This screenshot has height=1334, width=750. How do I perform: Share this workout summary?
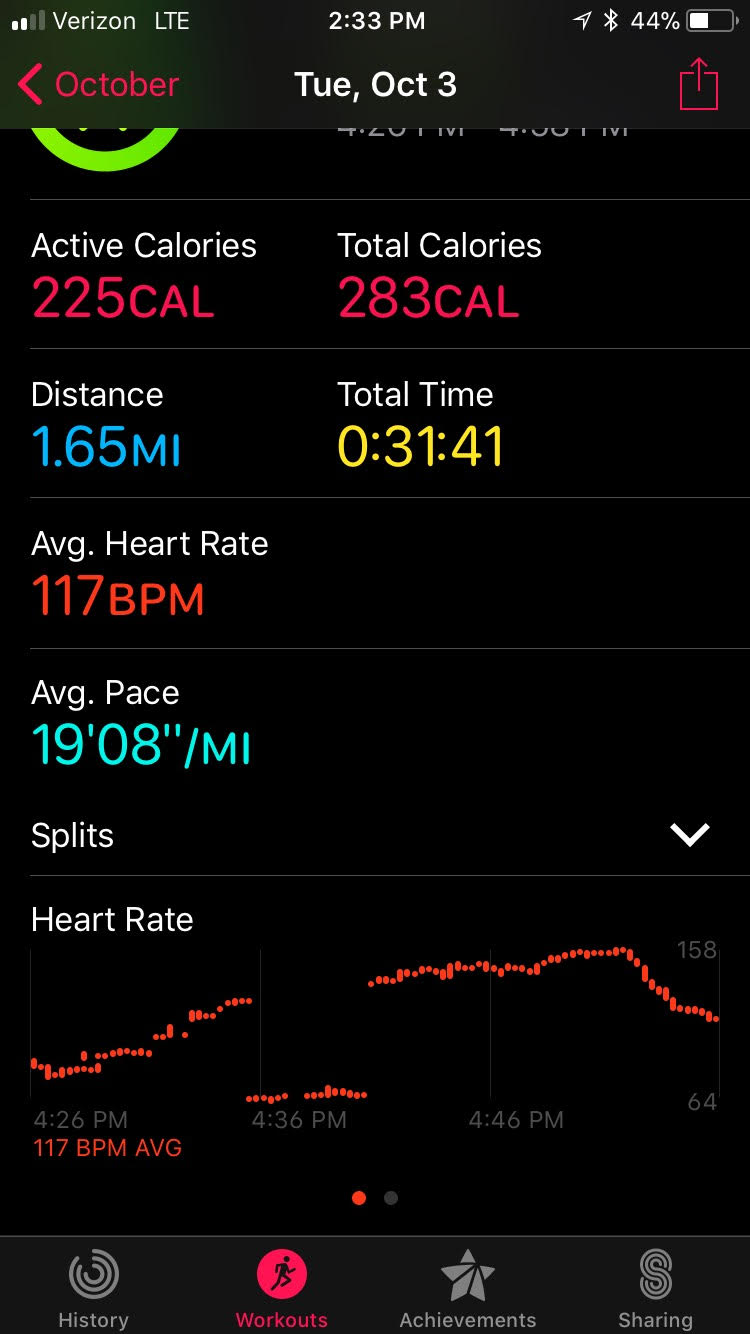click(699, 84)
